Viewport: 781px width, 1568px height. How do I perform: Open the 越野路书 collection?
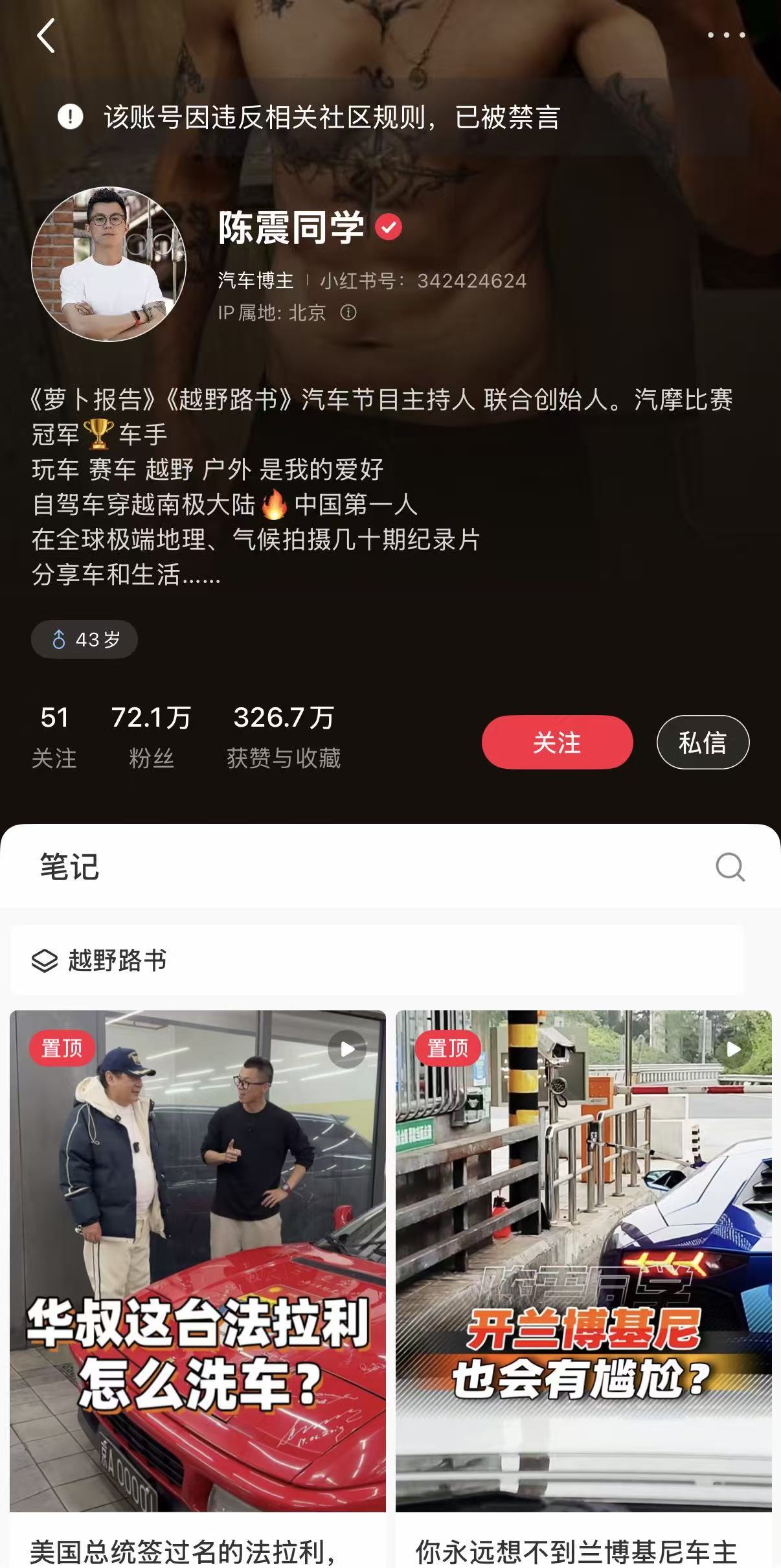117,960
